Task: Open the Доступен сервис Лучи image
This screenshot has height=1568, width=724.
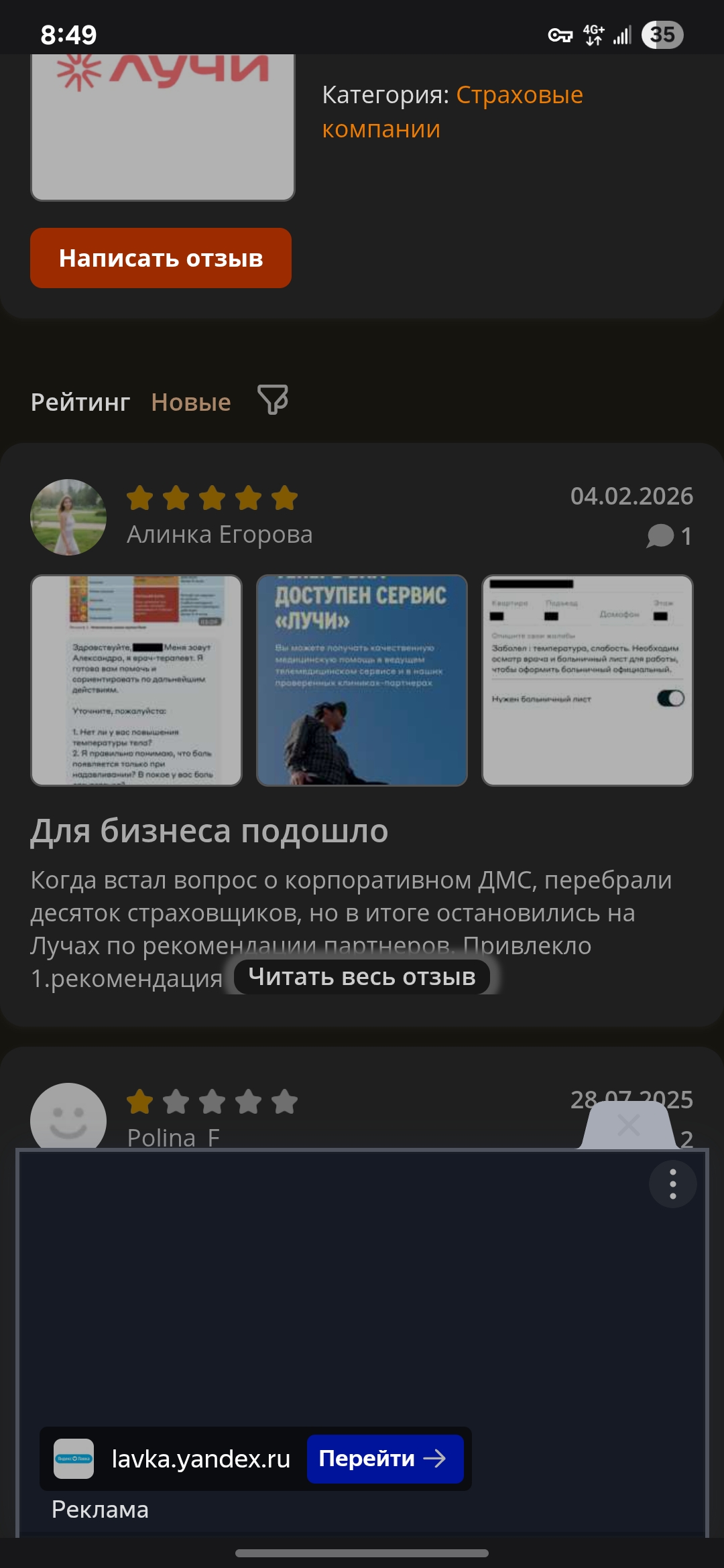Action: 362,680
